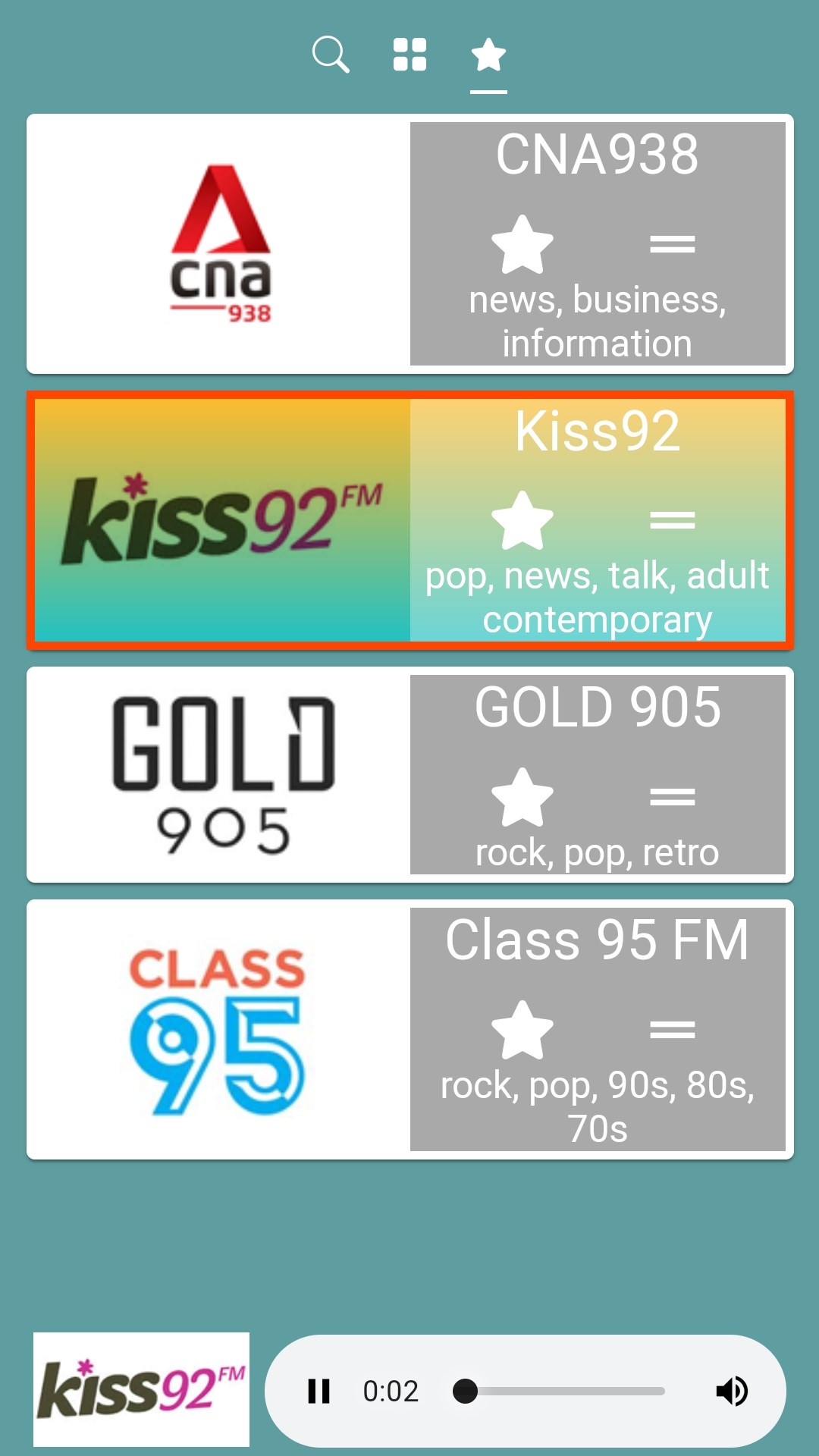This screenshot has width=819, height=1456.
Task: Remove Kiss92 from favorites via star
Action: (522, 520)
